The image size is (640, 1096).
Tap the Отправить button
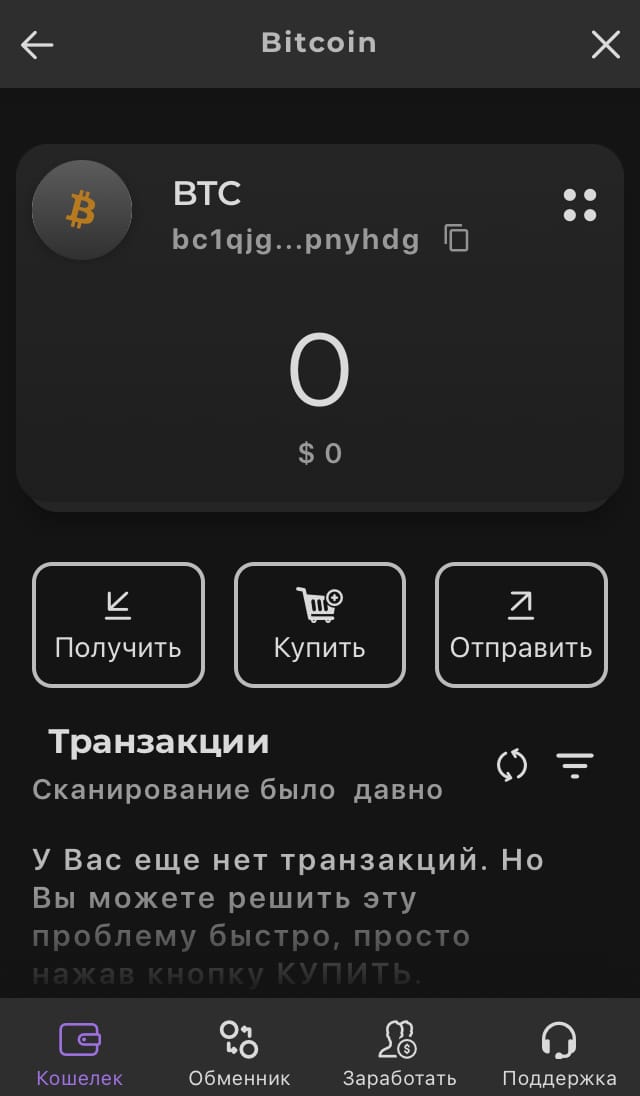coord(521,625)
